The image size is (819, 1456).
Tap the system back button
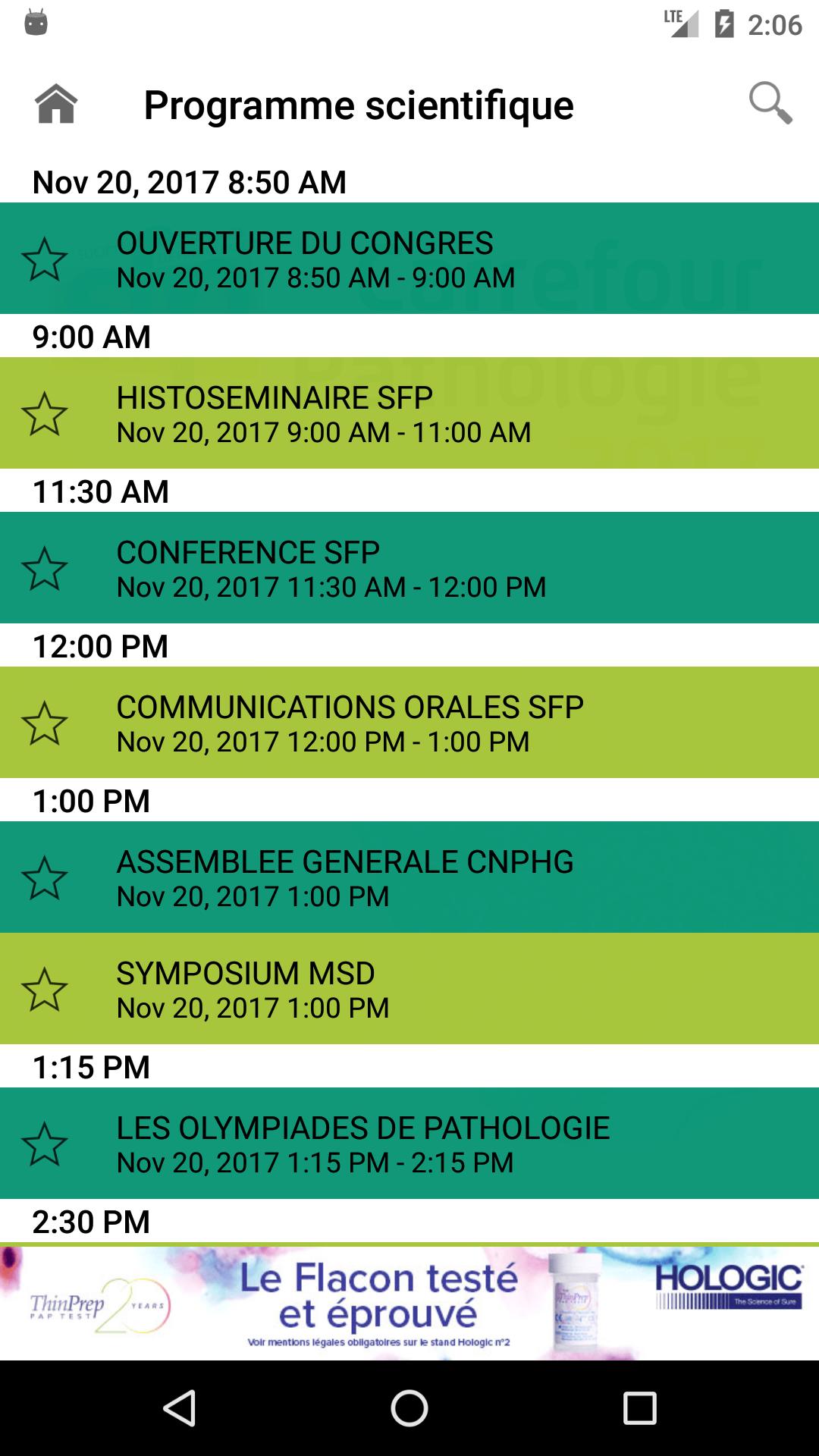pos(180,1408)
